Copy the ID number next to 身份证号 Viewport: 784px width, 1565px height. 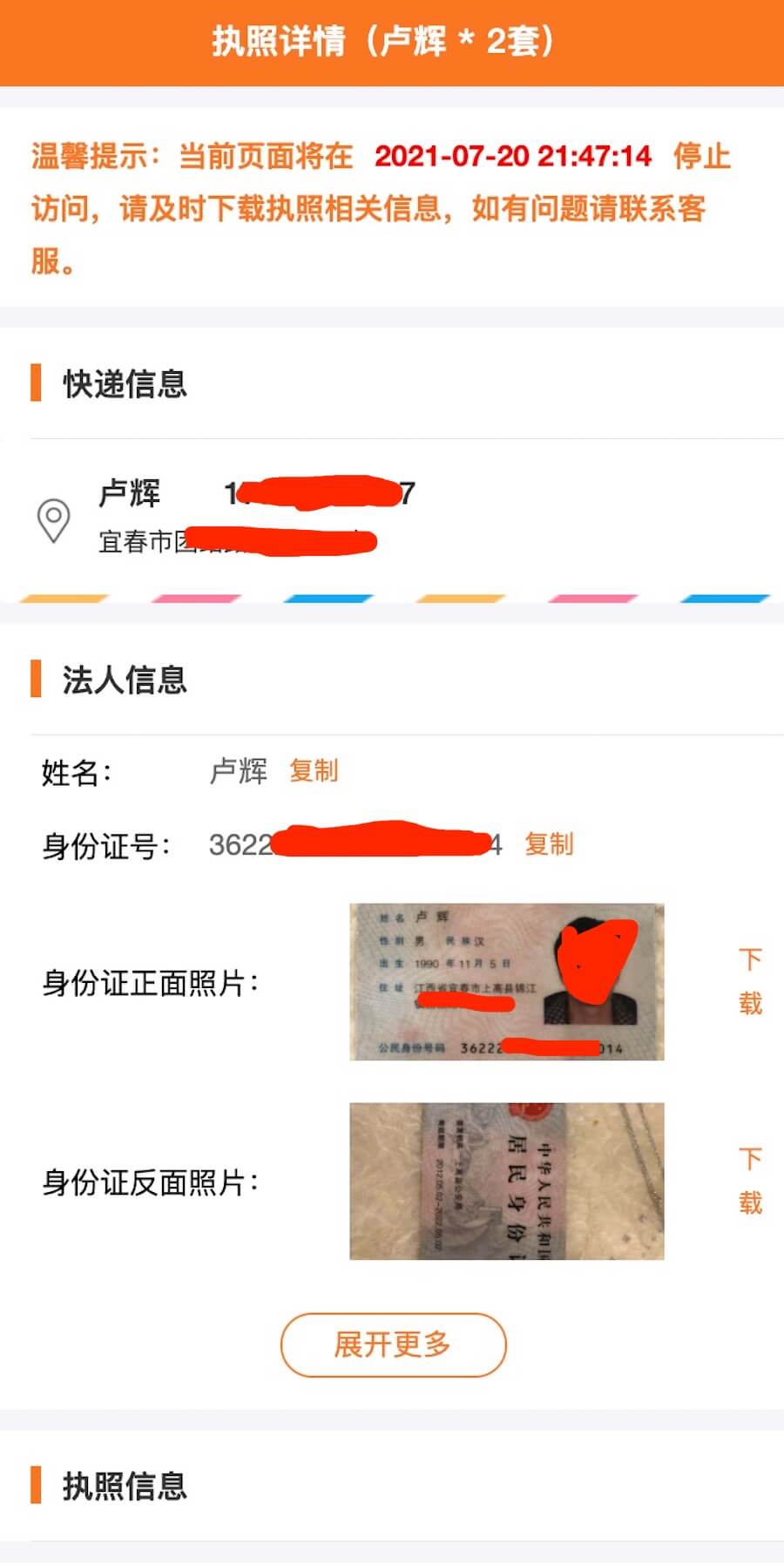click(x=549, y=844)
